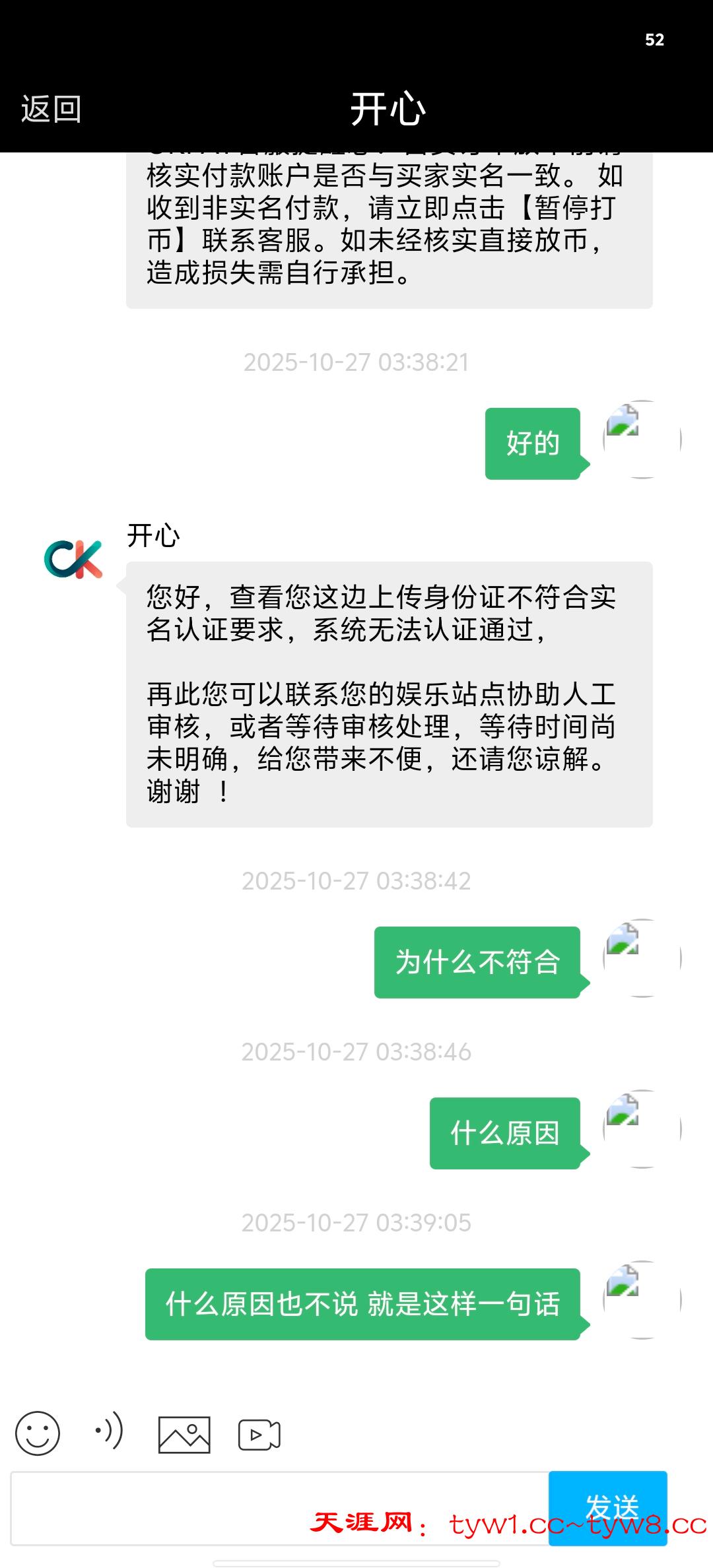Start a voice message
Image resolution: width=713 pixels, height=1568 pixels.
[x=109, y=1431]
